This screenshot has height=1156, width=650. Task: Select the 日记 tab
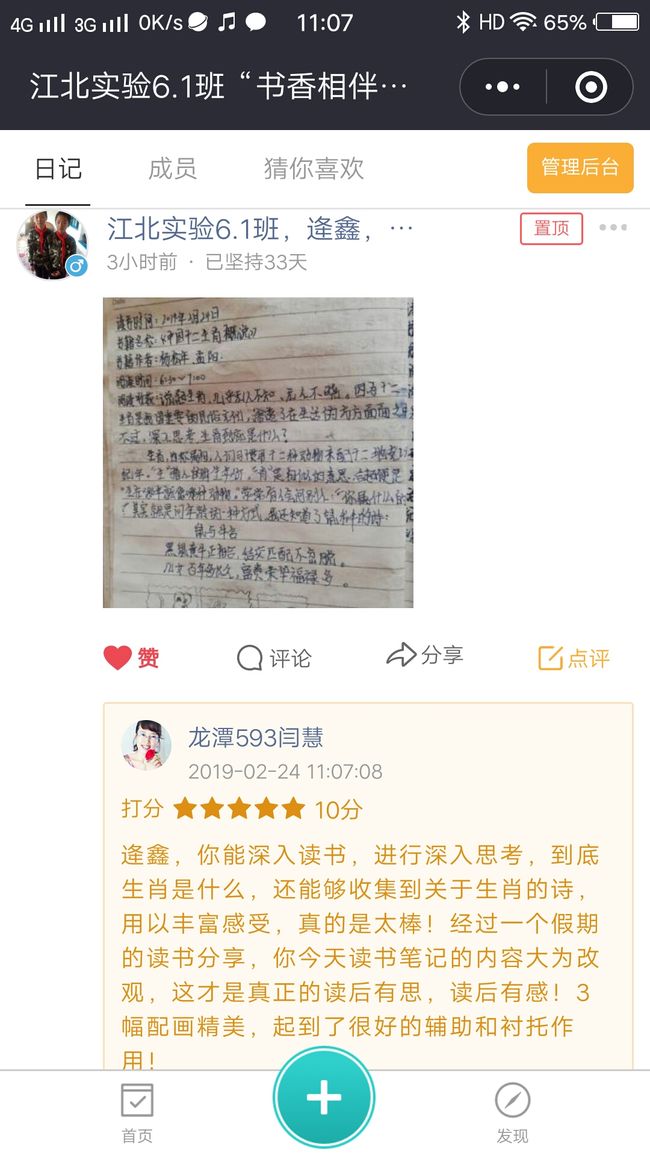[x=58, y=168]
